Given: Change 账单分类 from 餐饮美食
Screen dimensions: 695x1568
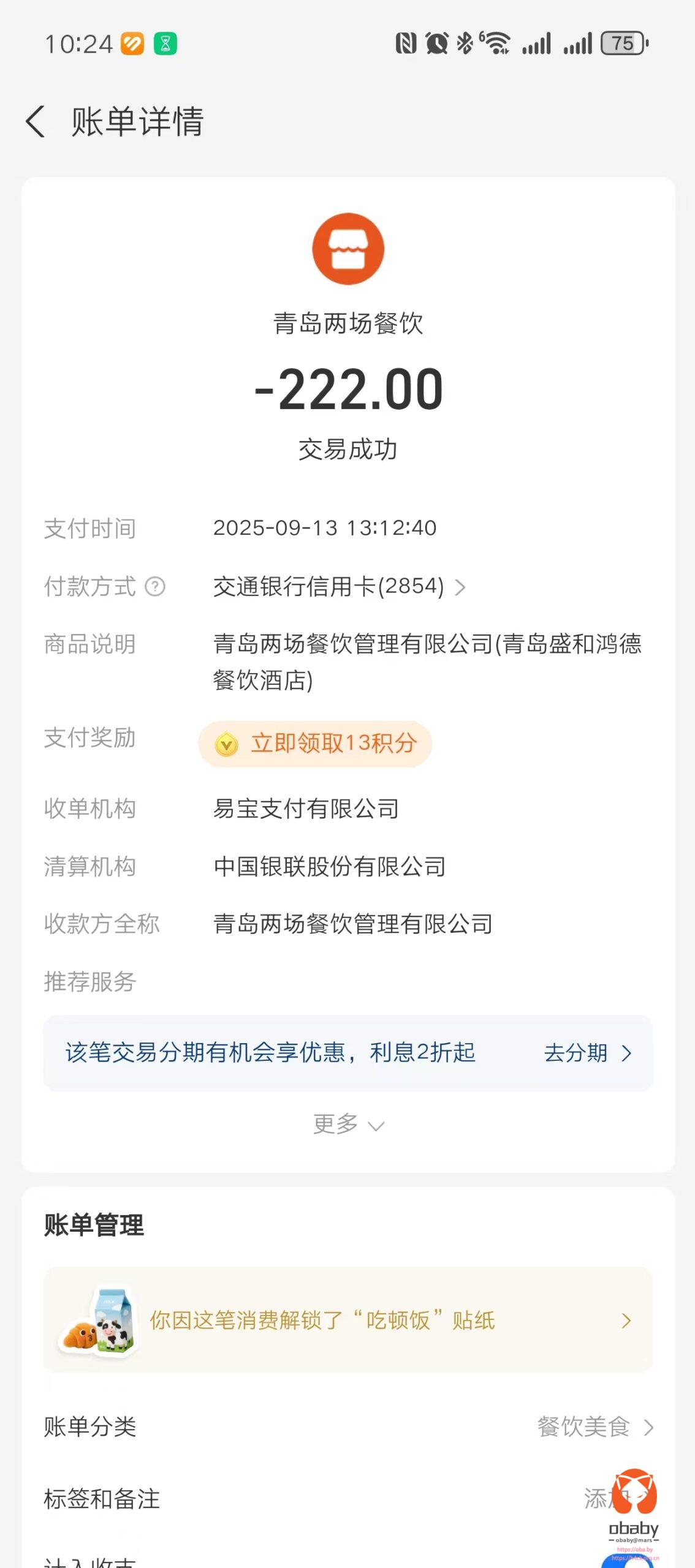Looking at the screenshot, I should [x=594, y=1427].
